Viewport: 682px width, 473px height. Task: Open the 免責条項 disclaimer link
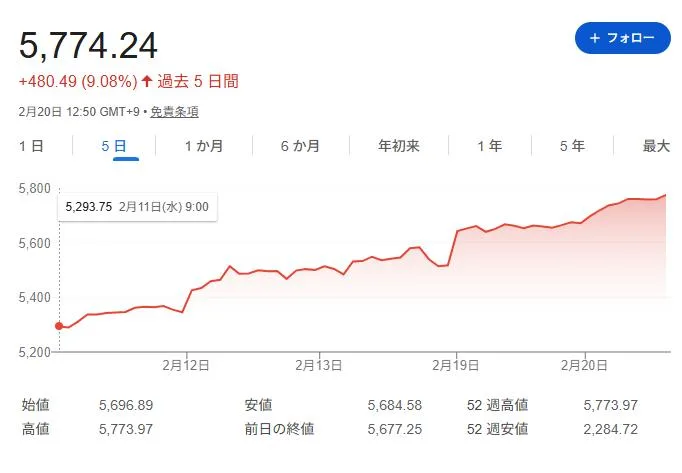(x=174, y=112)
